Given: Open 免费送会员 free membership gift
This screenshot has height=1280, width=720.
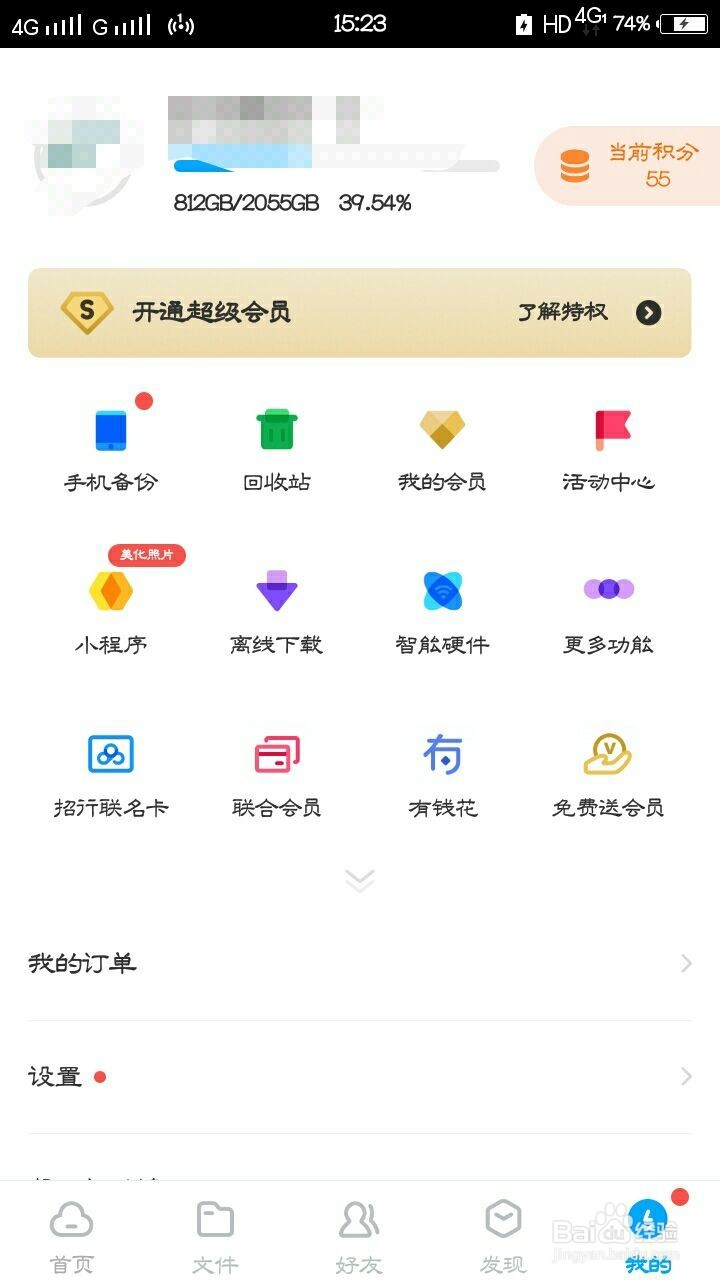Looking at the screenshot, I should point(607,770).
